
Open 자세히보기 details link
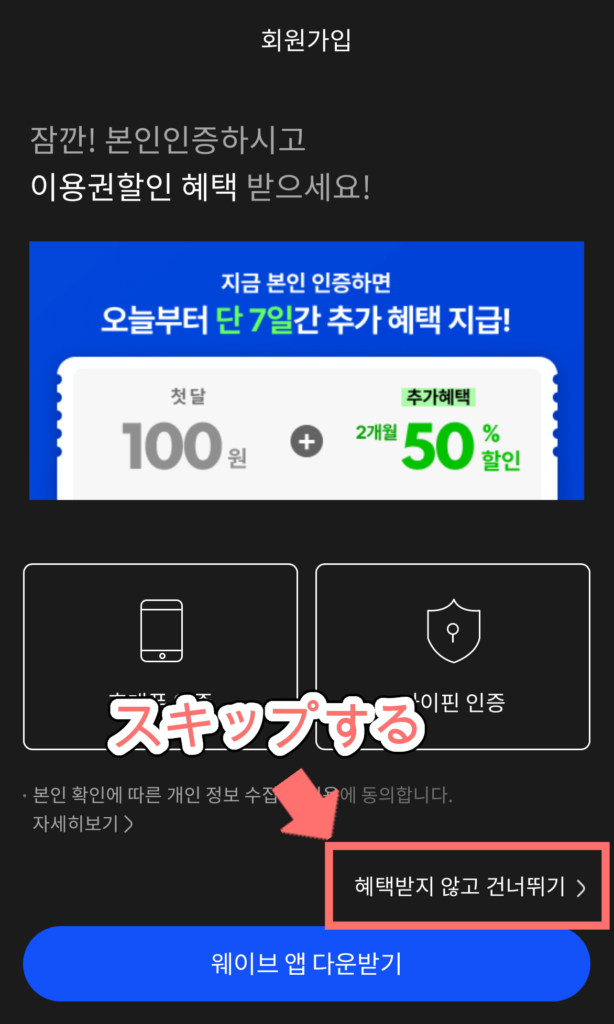[84, 824]
